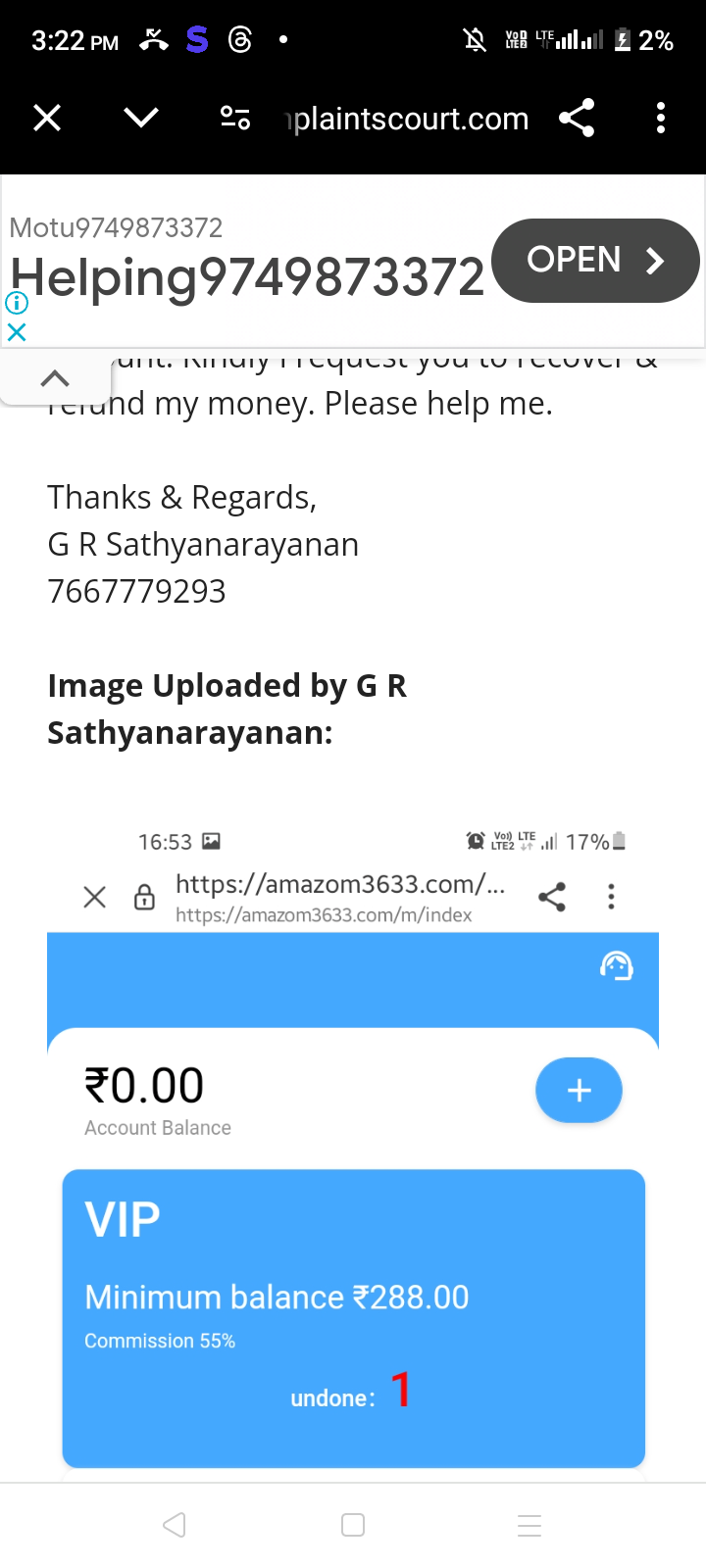Screen dimensions: 706x1568
Task: Open site settings icon beside the URL
Action: pos(235,119)
